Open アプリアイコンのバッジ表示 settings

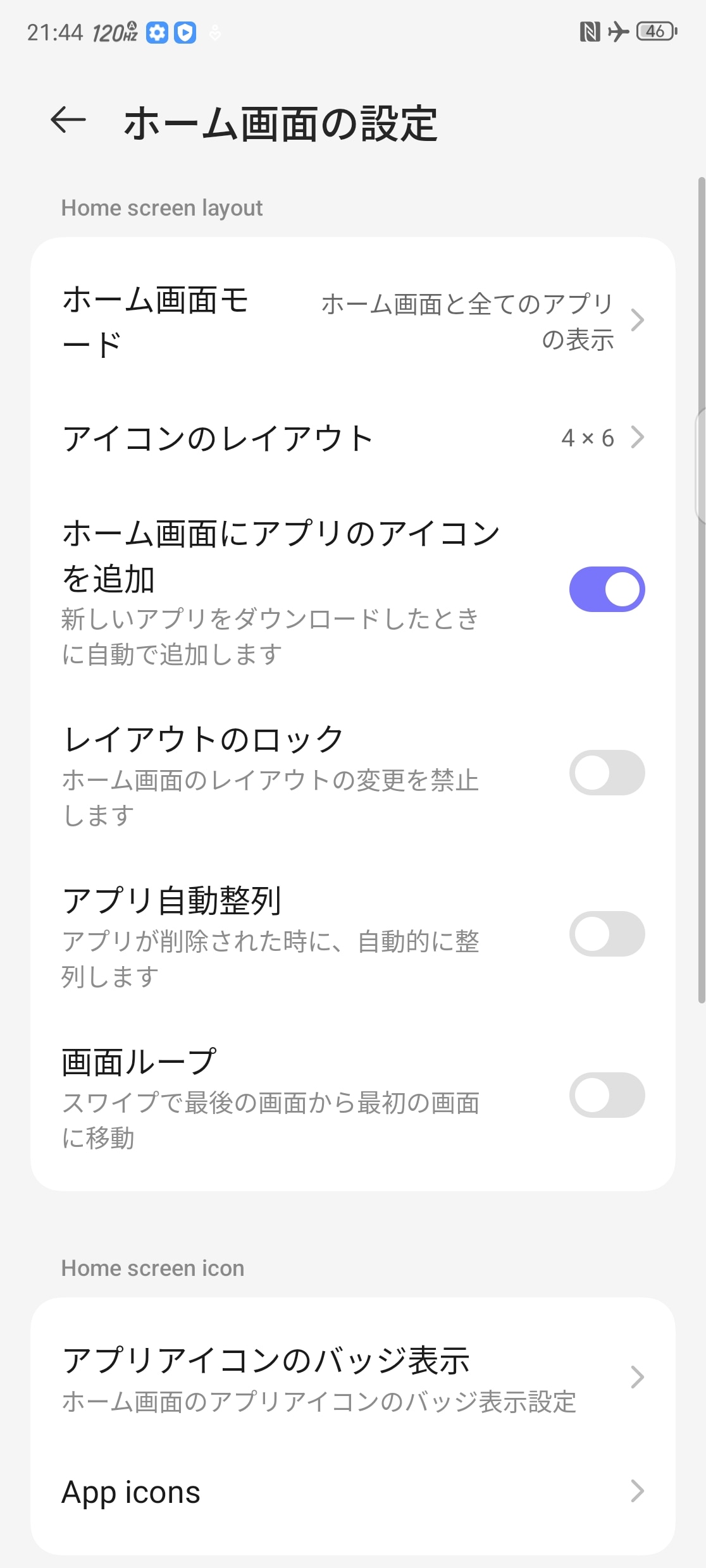(x=353, y=1378)
